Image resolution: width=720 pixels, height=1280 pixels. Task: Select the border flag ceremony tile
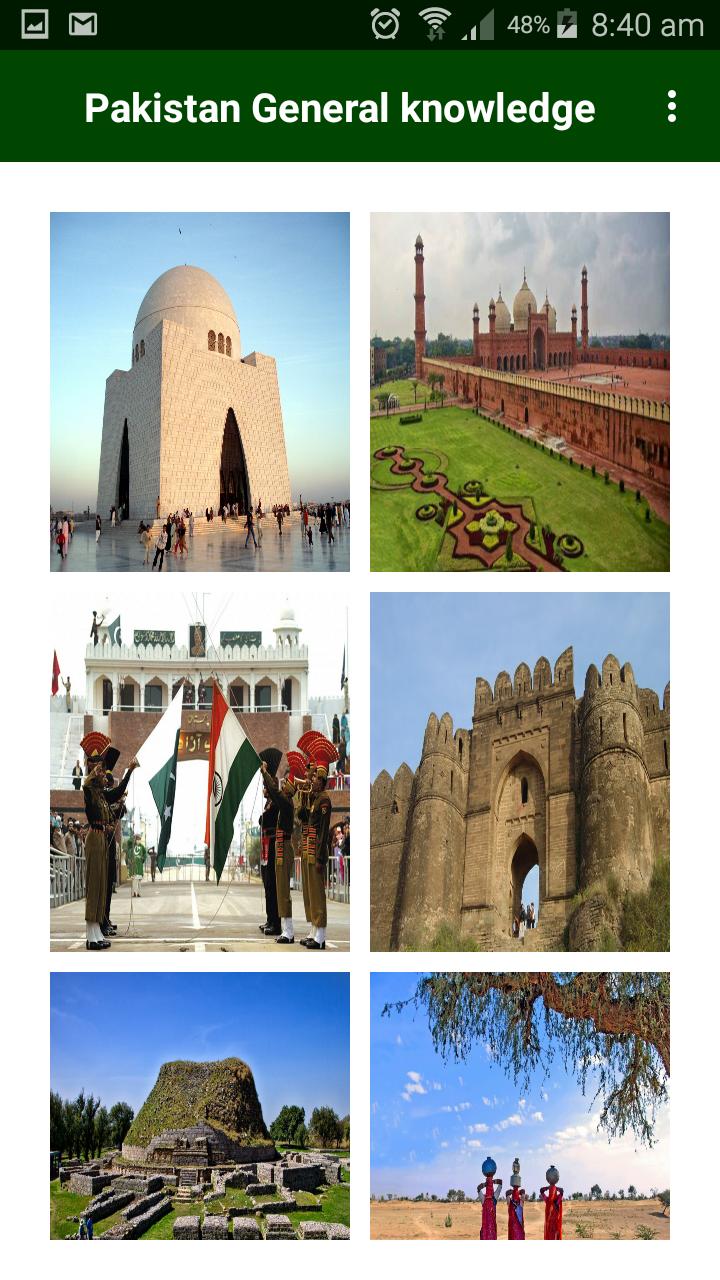(200, 771)
